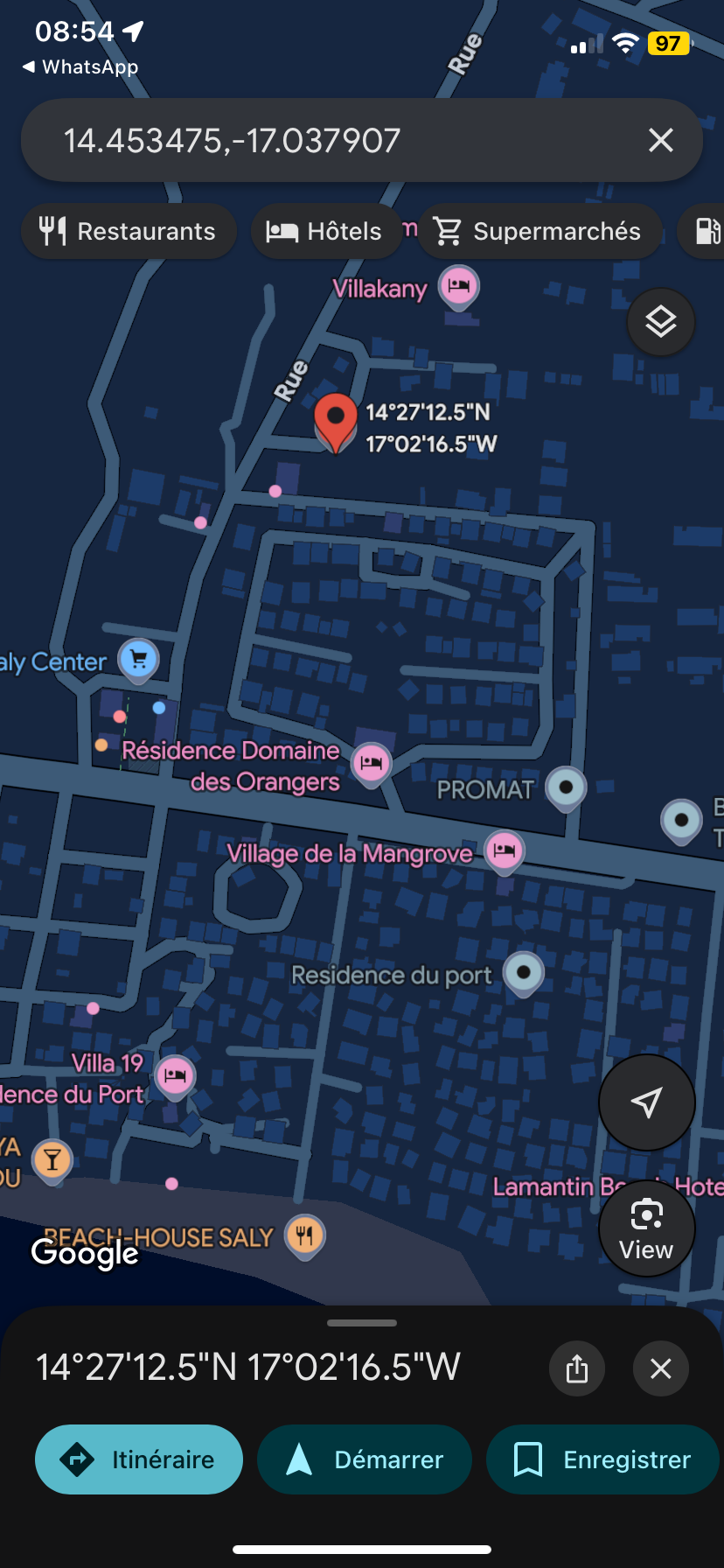724x1568 pixels.
Task: Clear the coordinates search query
Action: point(661,140)
